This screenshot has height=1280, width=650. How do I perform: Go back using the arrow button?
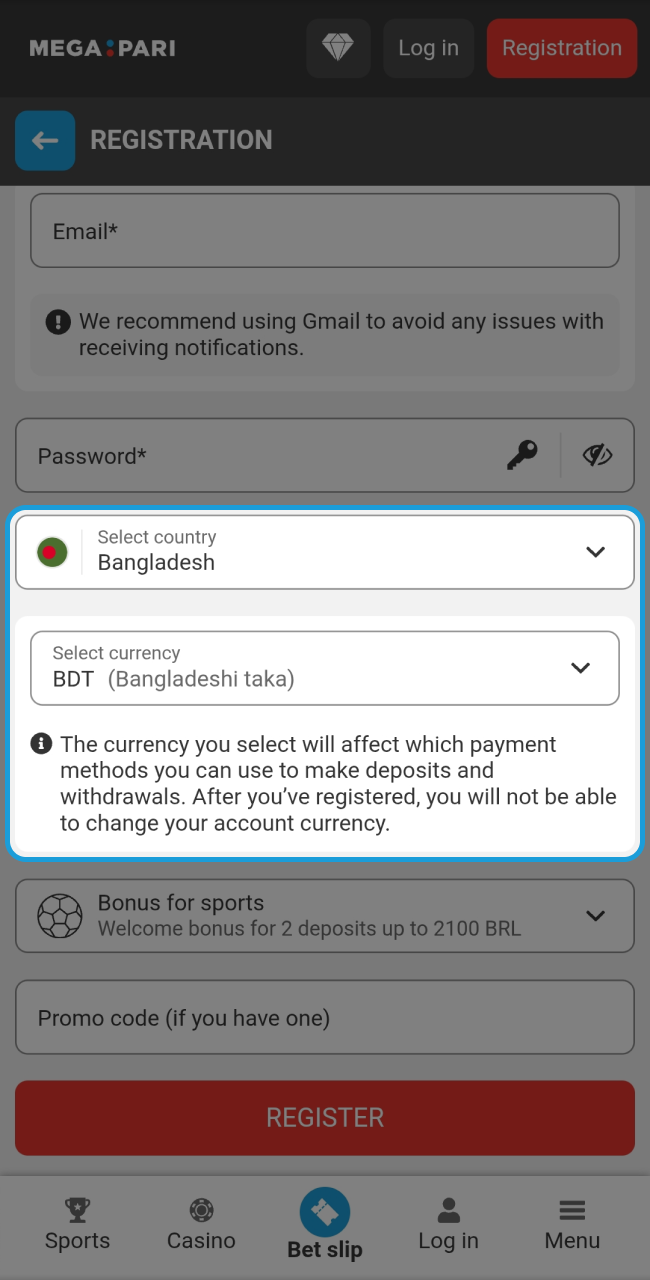(45, 141)
